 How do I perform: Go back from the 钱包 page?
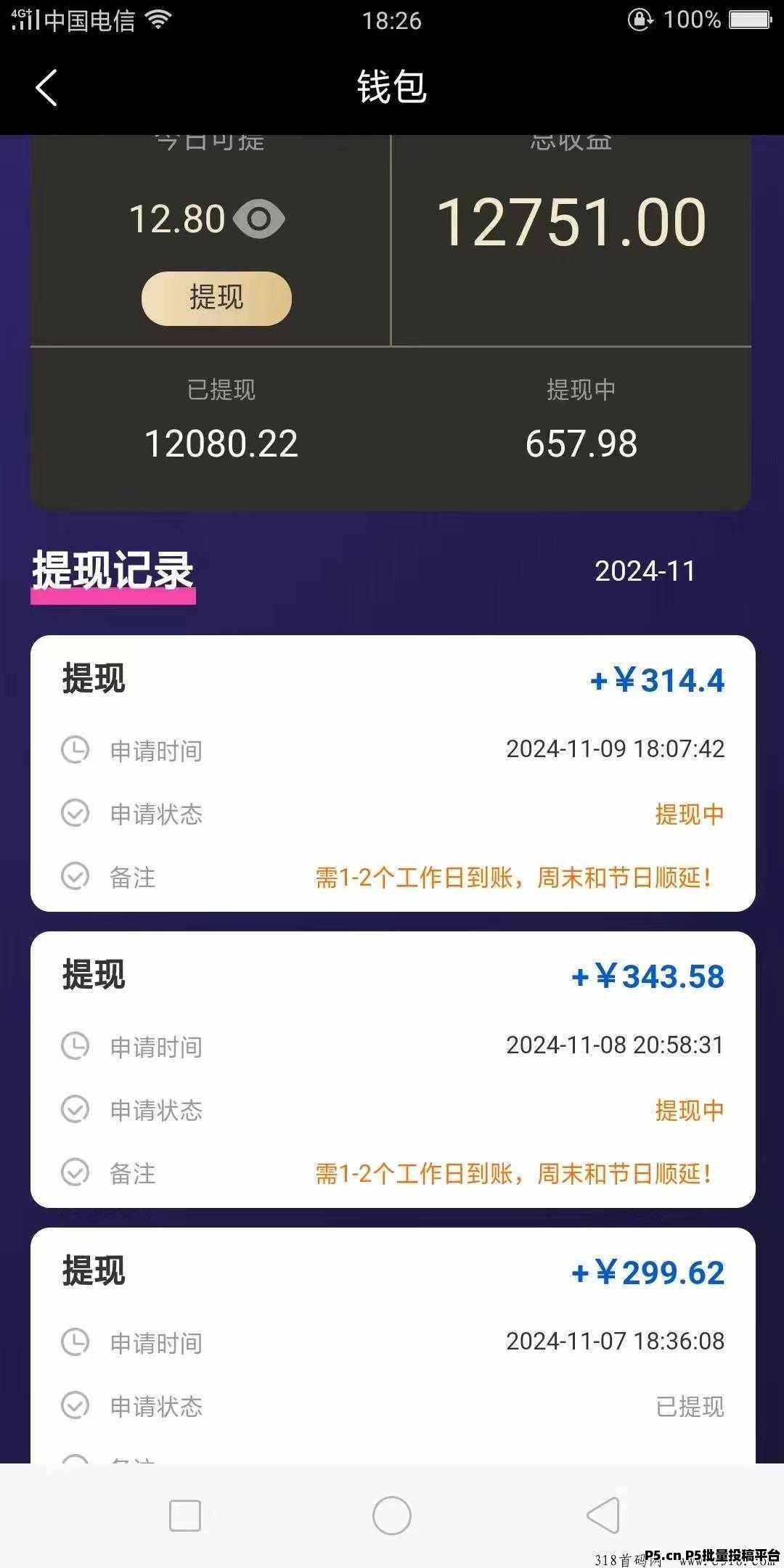point(46,89)
